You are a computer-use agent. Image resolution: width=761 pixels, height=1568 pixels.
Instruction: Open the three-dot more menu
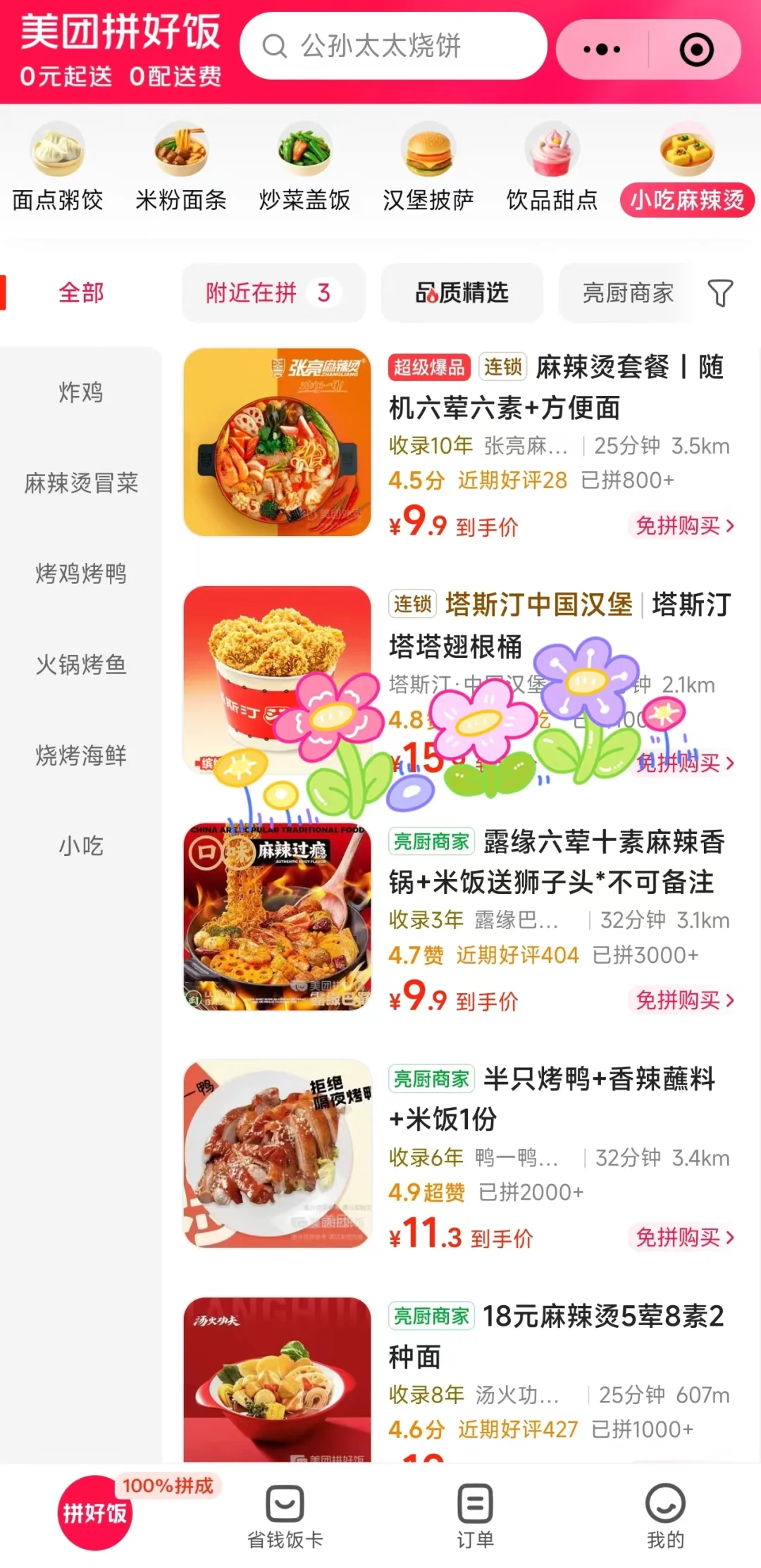click(602, 49)
